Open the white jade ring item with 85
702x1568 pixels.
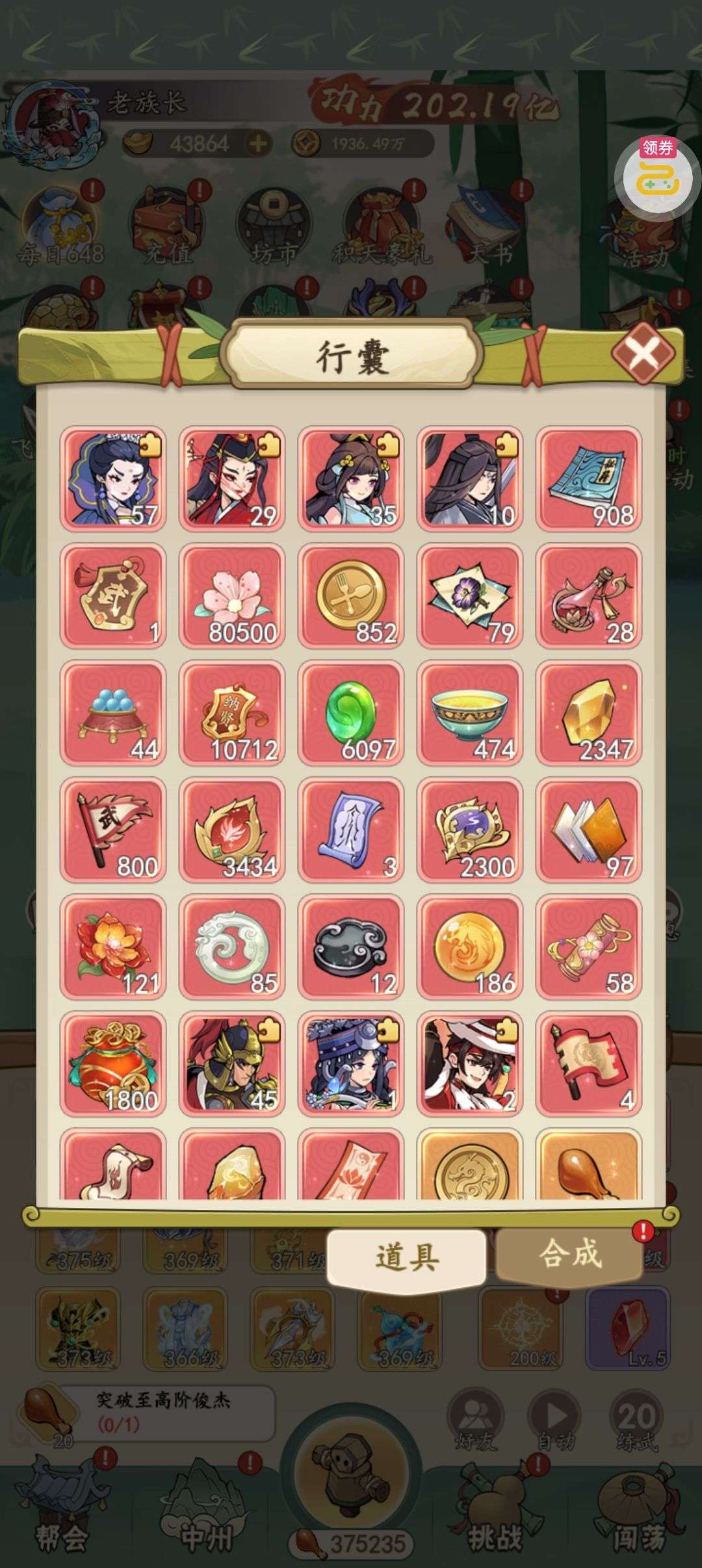point(232,947)
